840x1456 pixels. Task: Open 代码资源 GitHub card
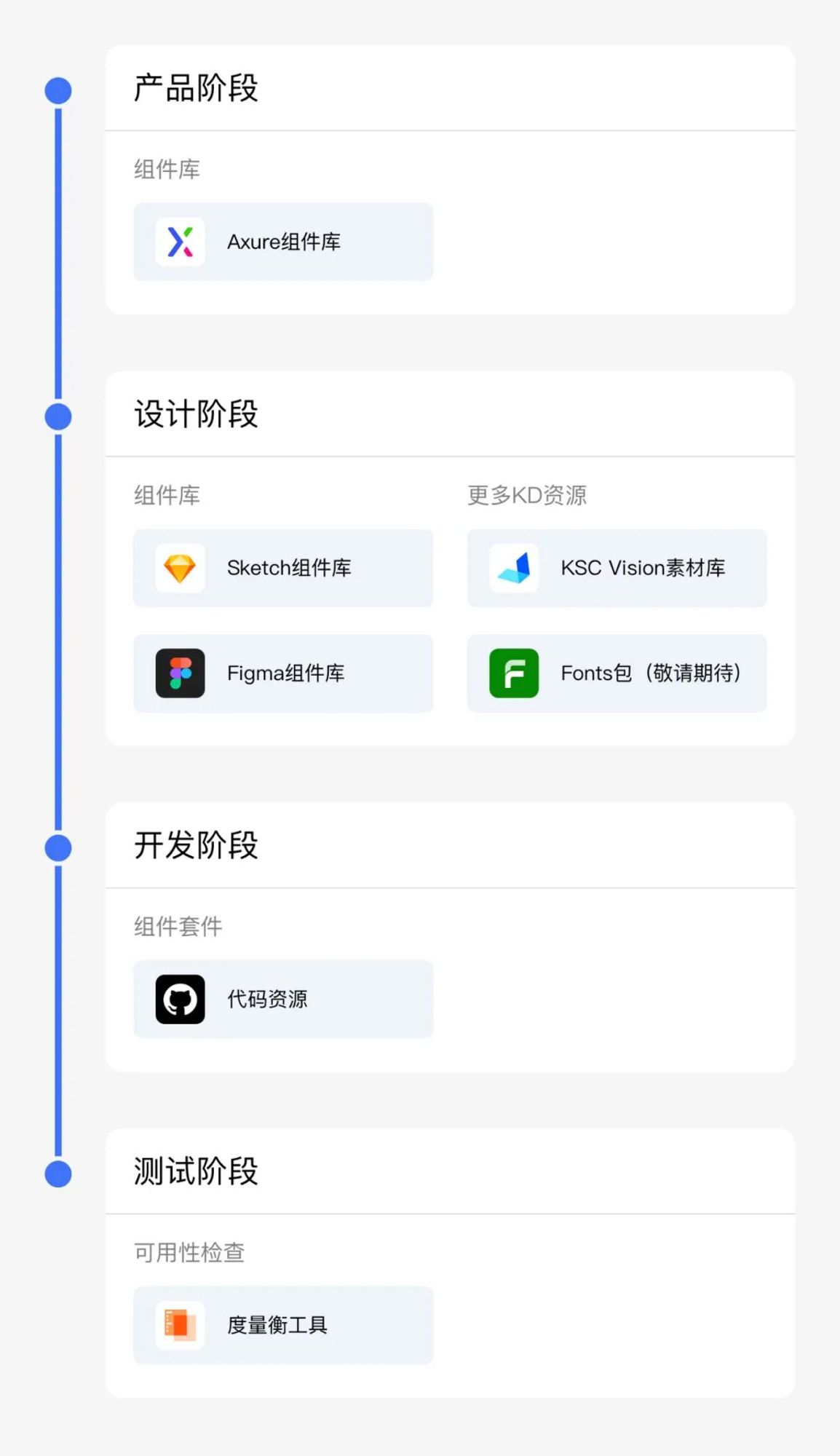click(283, 999)
